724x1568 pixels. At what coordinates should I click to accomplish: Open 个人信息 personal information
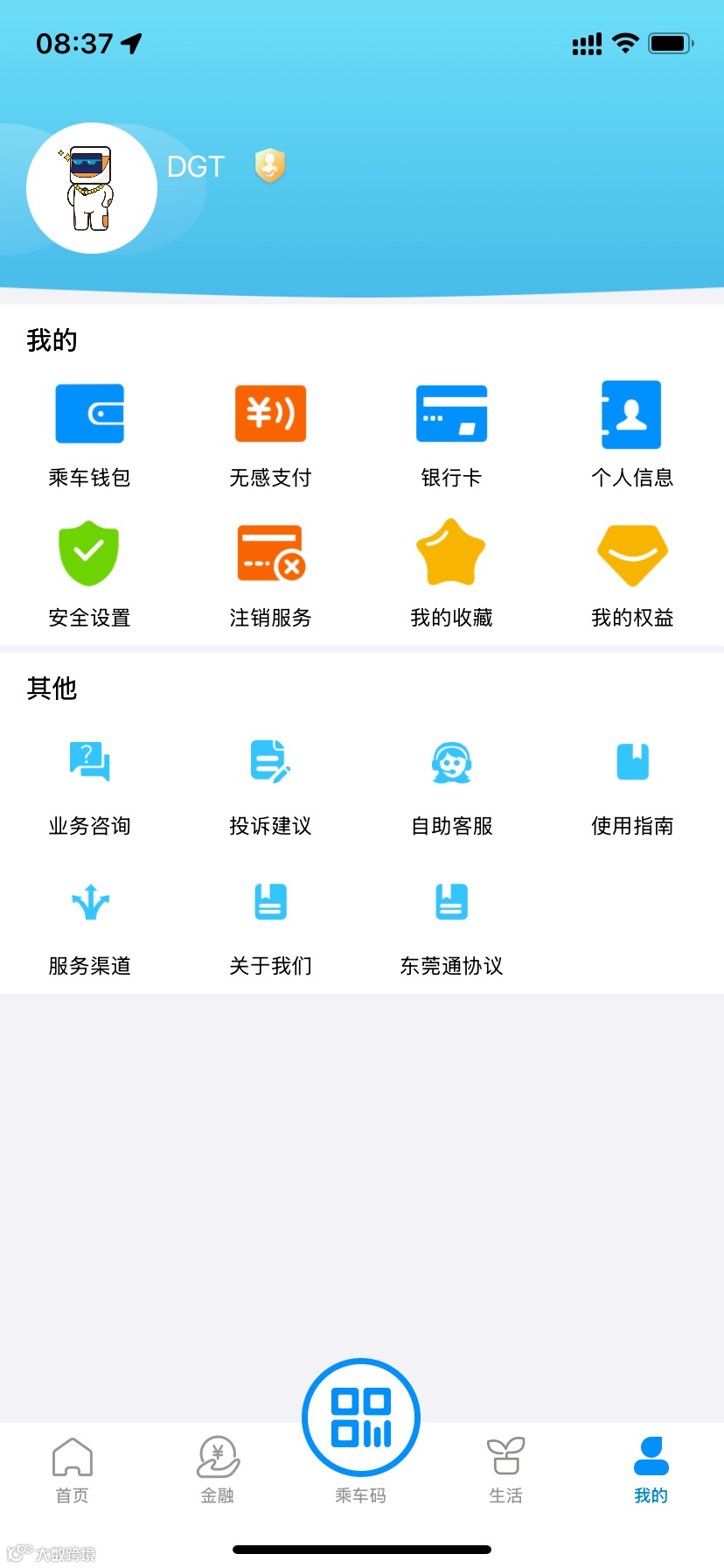(x=631, y=433)
